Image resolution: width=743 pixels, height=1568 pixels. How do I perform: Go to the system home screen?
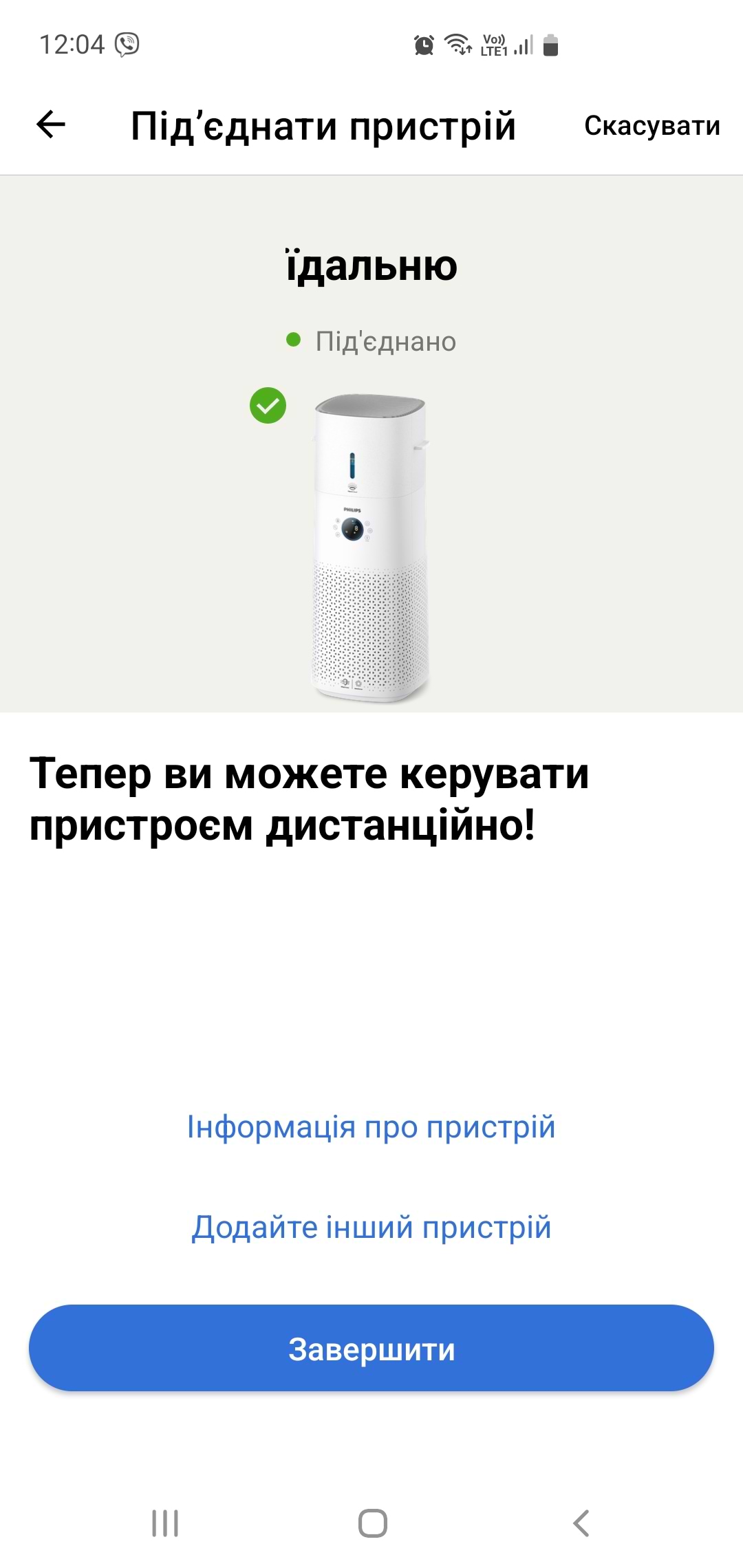(372, 1523)
